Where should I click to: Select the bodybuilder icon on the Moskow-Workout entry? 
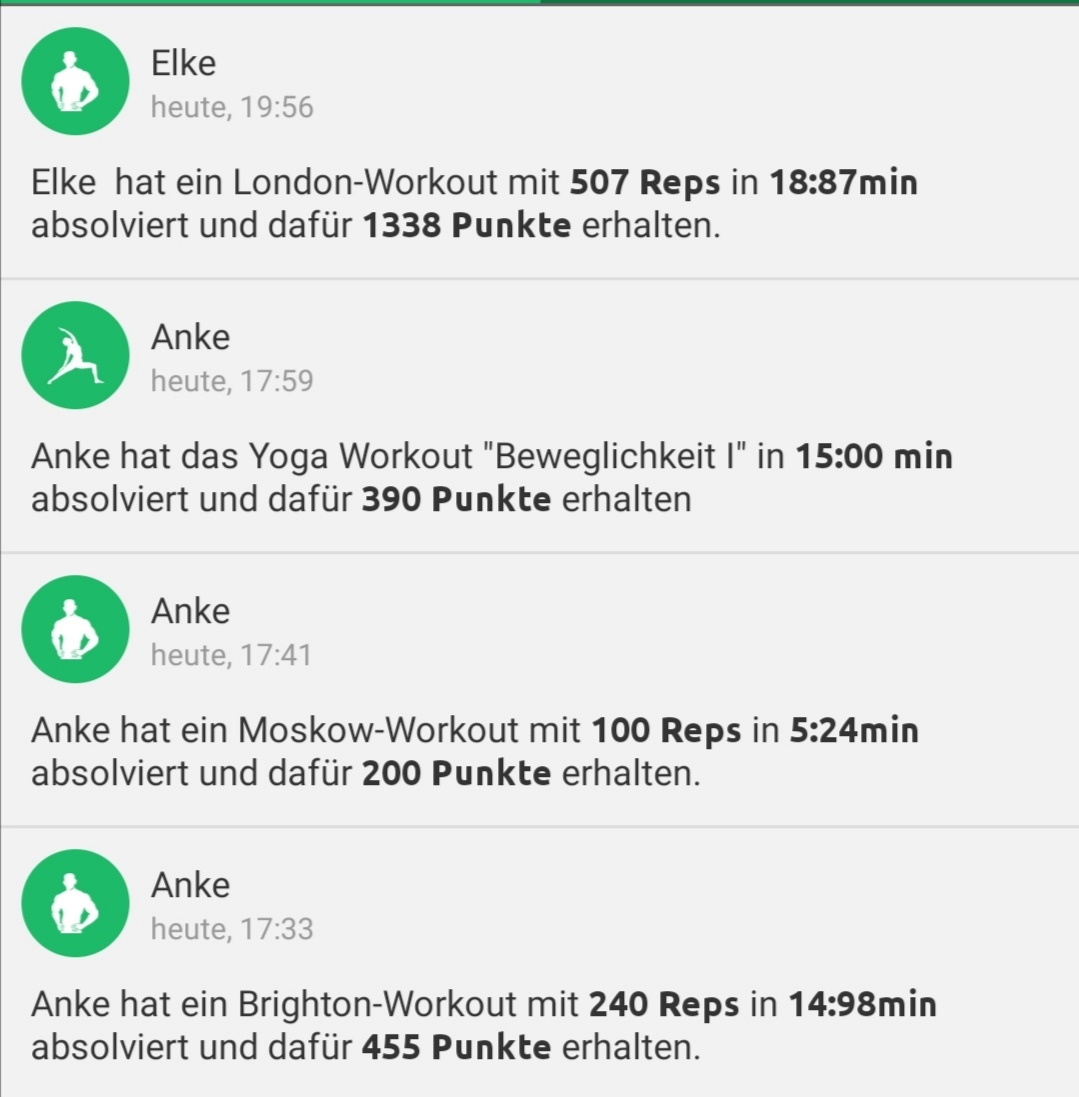75,629
